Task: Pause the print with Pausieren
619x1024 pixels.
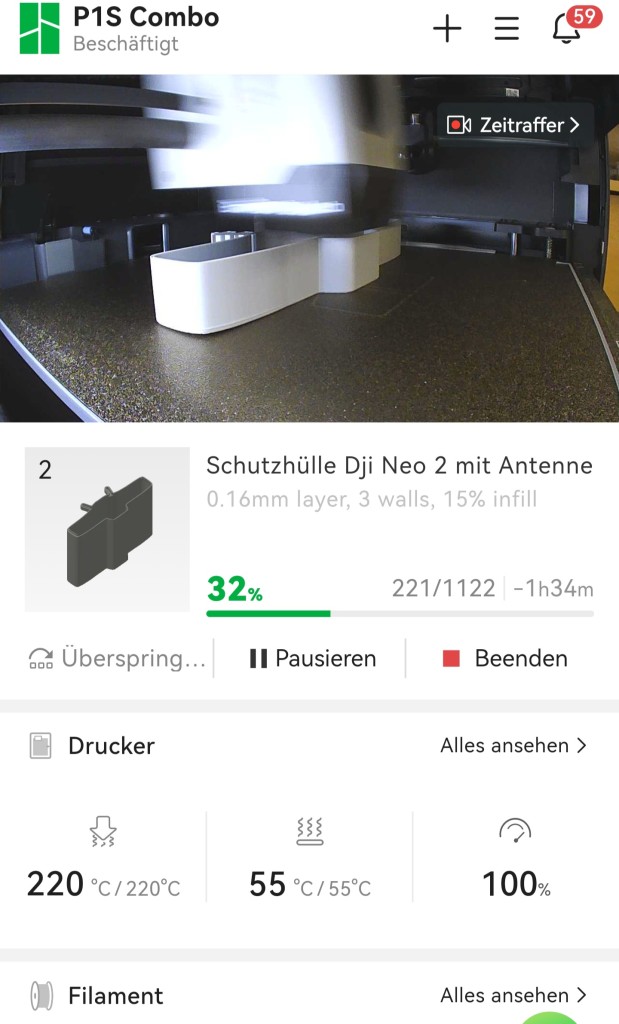Action: pyautogui.click(x=313, y=658)
